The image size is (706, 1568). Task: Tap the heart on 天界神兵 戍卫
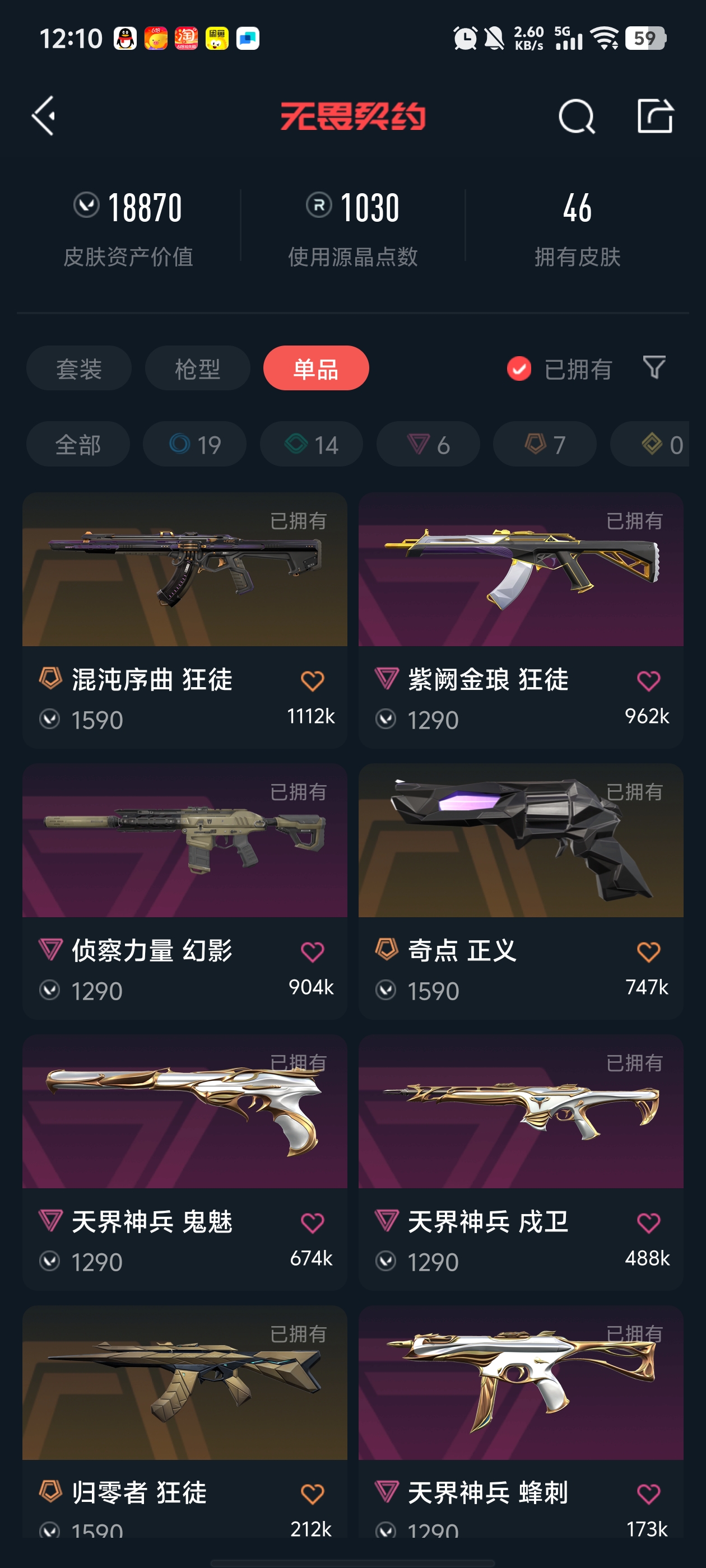tap(648, 1222)
